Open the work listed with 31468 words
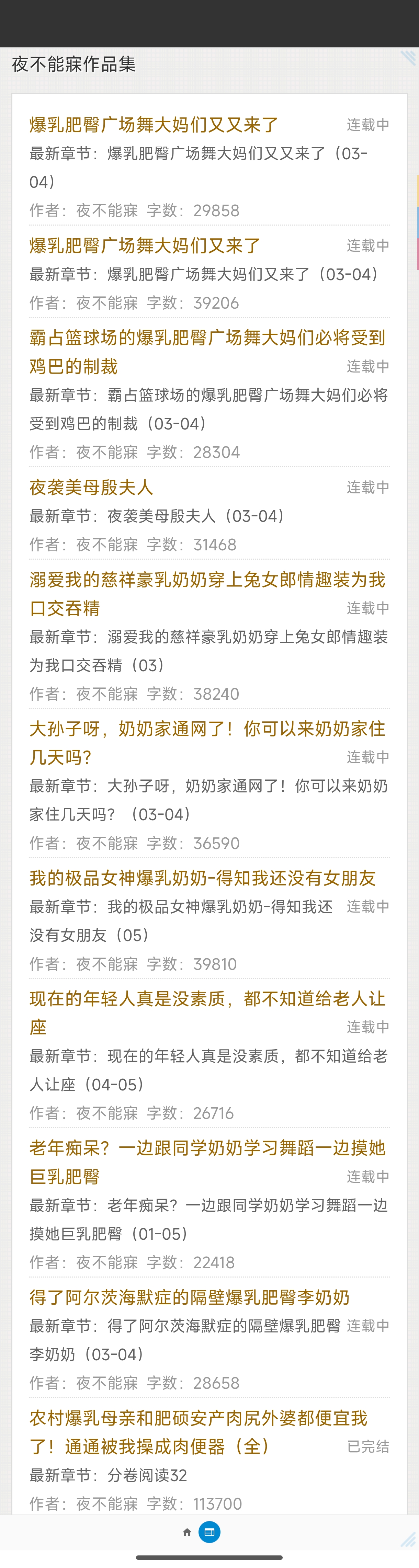419x1568 pixels. [91, 487]
